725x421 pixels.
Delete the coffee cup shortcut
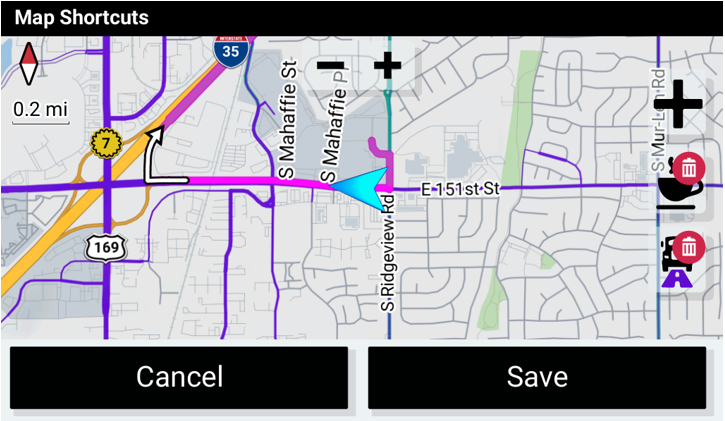[689, 167]
